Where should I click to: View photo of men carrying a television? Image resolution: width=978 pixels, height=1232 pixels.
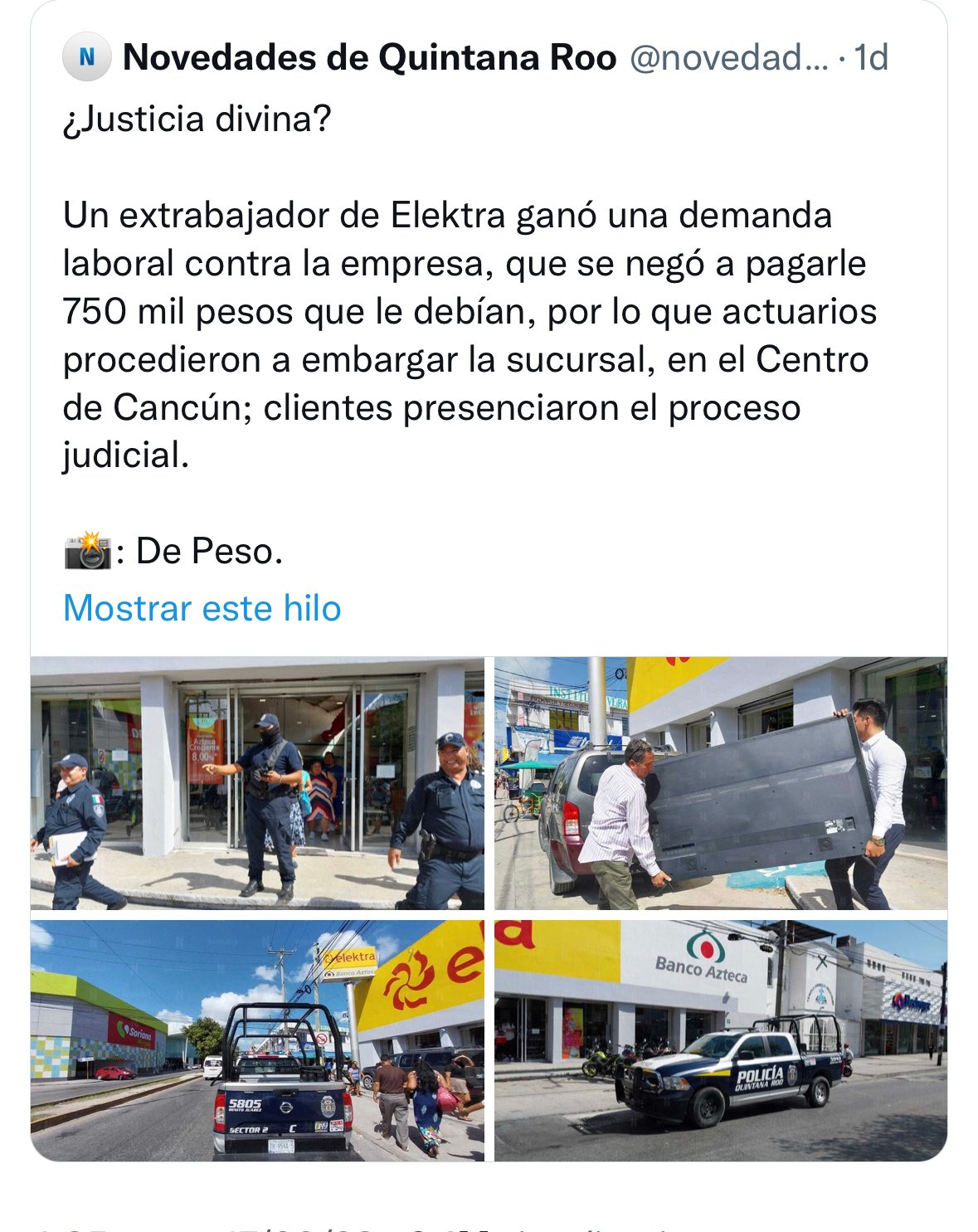tap(720, 783)
